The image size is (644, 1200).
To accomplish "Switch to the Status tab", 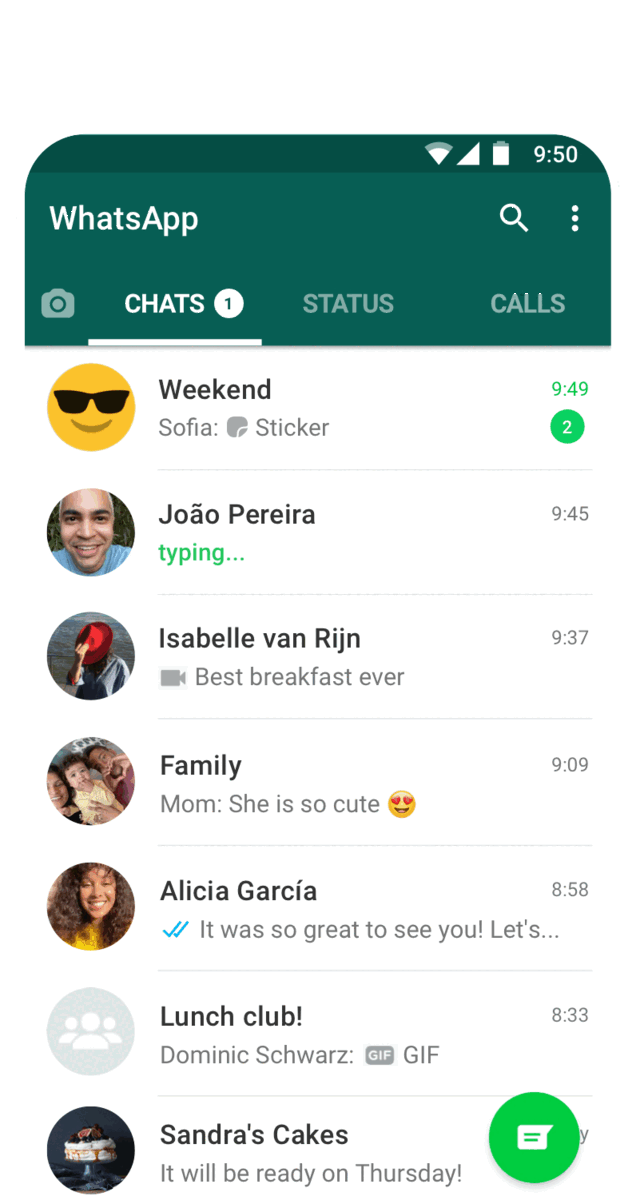I will click(348, 304).
